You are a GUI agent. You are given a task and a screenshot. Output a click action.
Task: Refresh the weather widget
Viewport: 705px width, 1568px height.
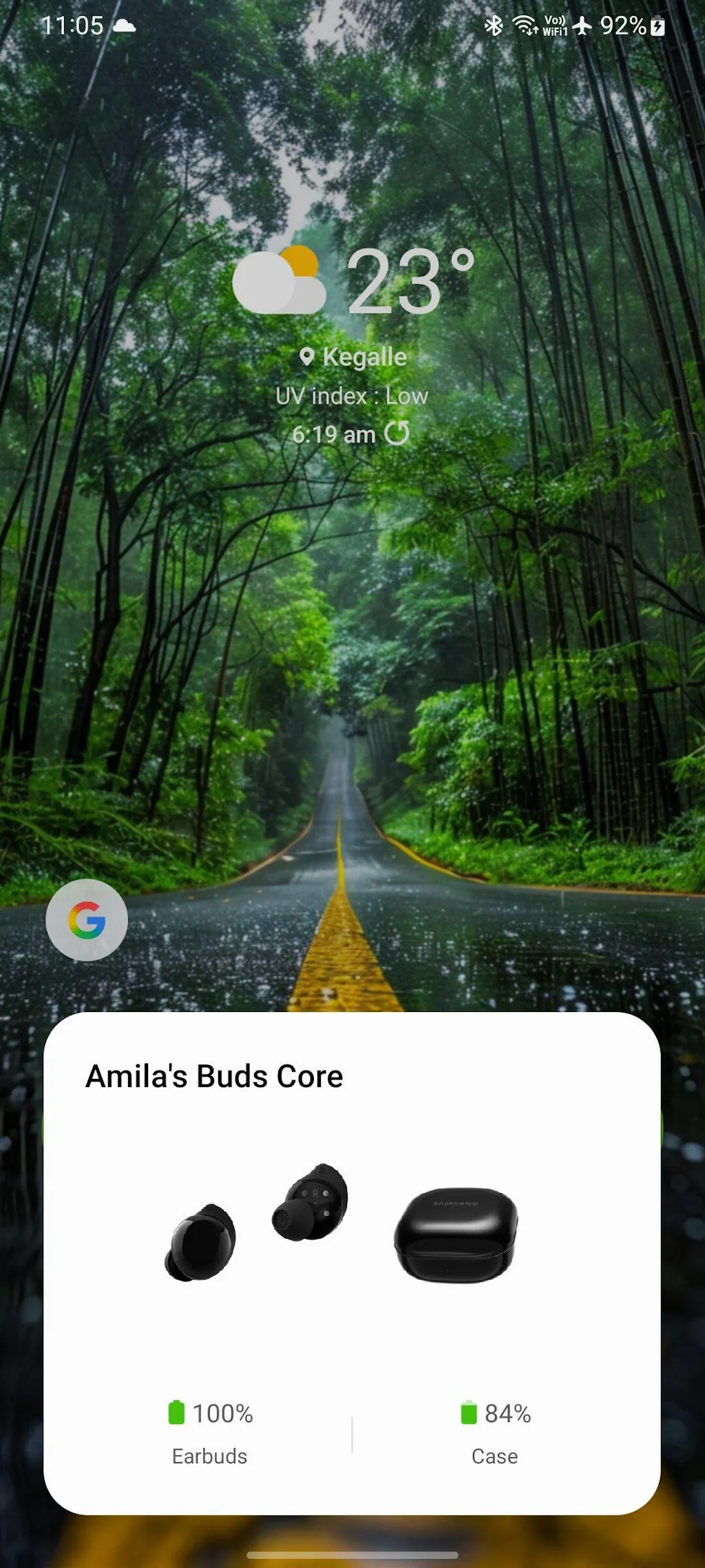click(x=397, y=433)
